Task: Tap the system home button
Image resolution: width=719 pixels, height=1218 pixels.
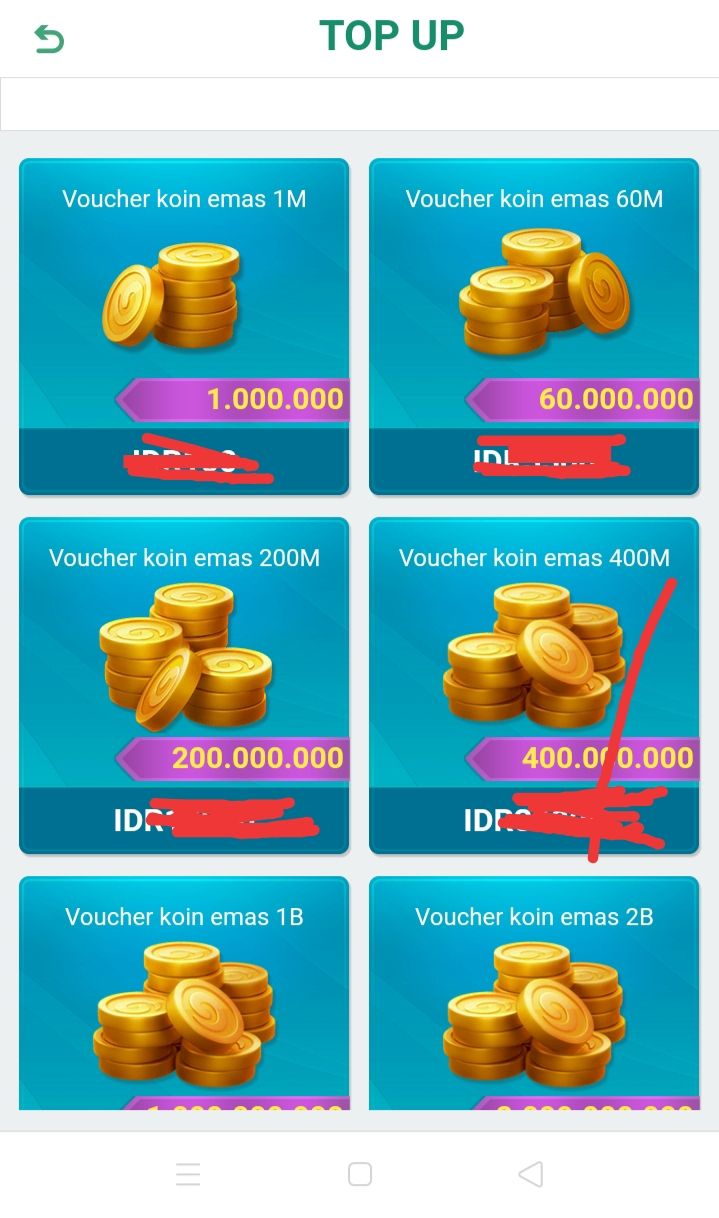Action: click(x=360, y=1174)
